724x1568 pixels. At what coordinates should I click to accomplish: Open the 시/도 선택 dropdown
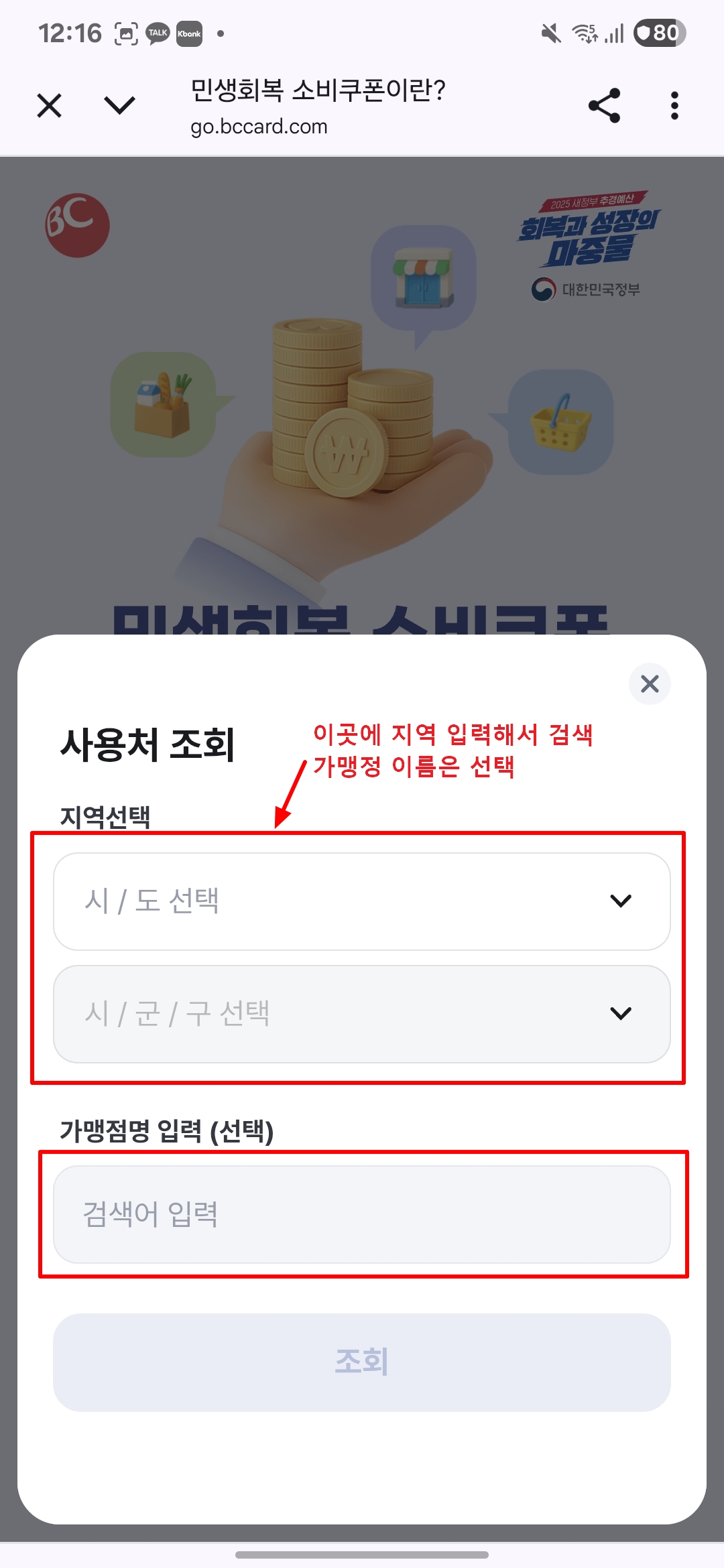point(362,900)
